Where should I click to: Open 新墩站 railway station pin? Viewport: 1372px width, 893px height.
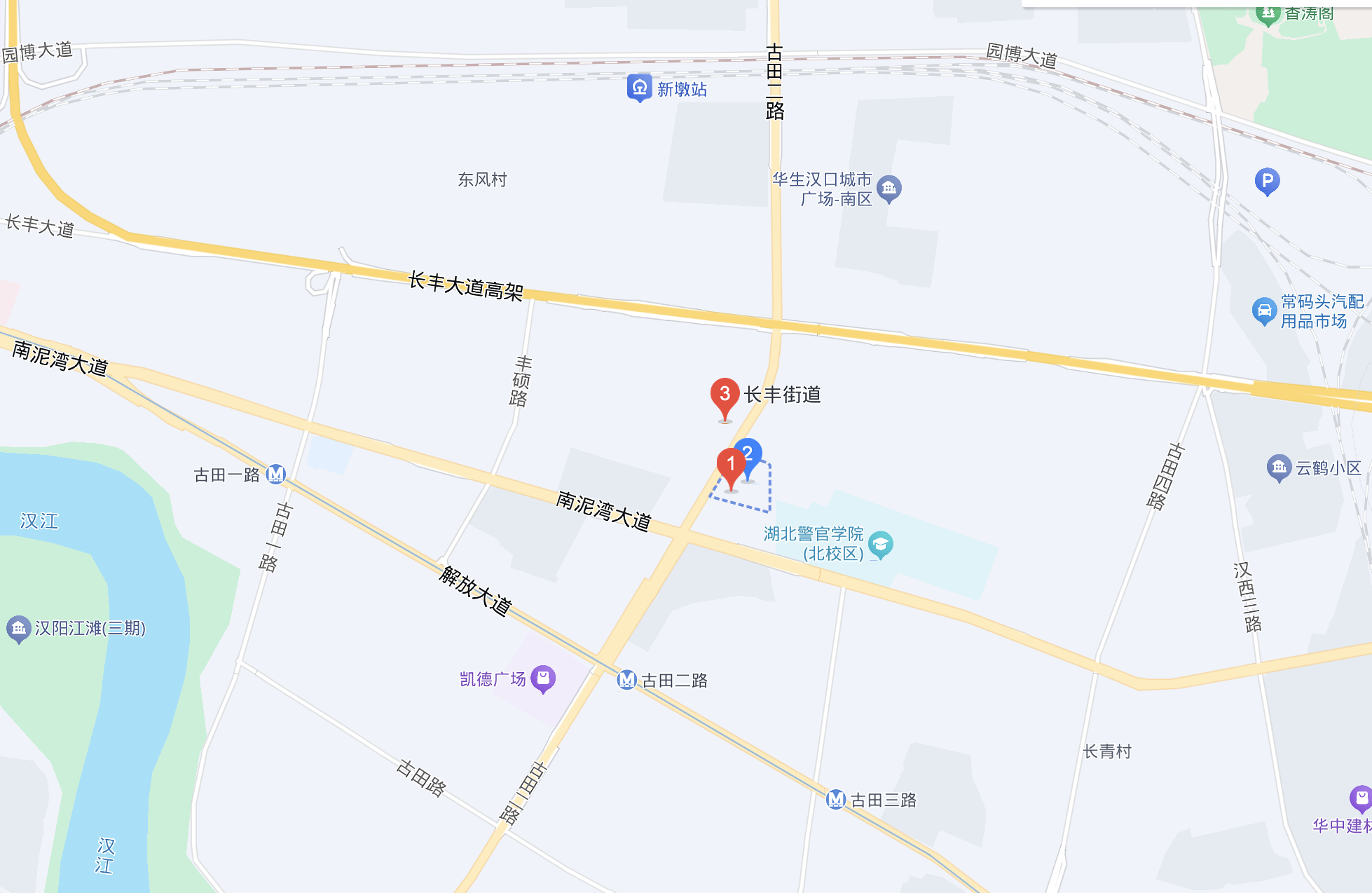tap(639, 88)
